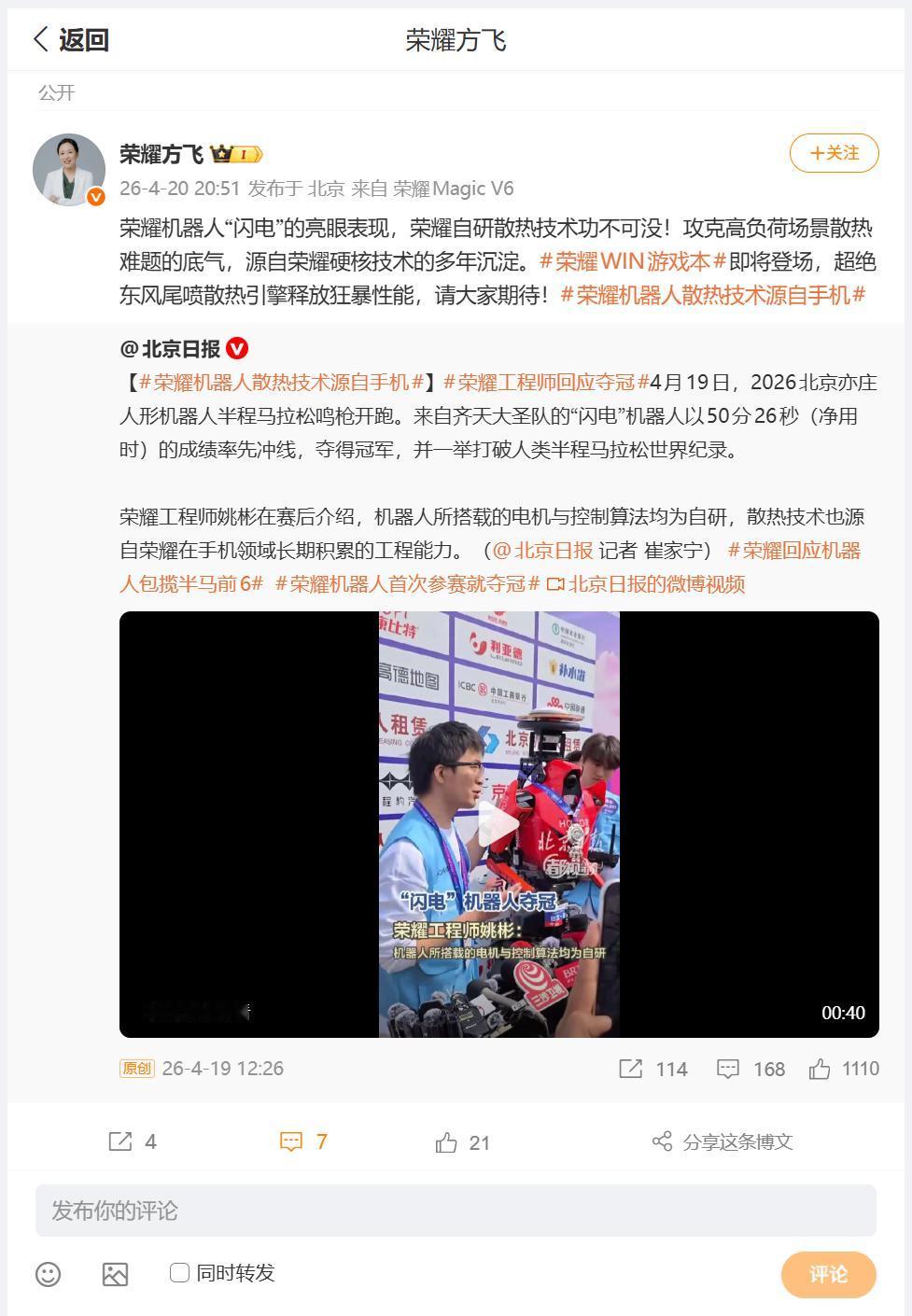The width and height of the screenshot is (912, 1316).
Task: Play the embedded video
Action: click(x=499, y=823)
